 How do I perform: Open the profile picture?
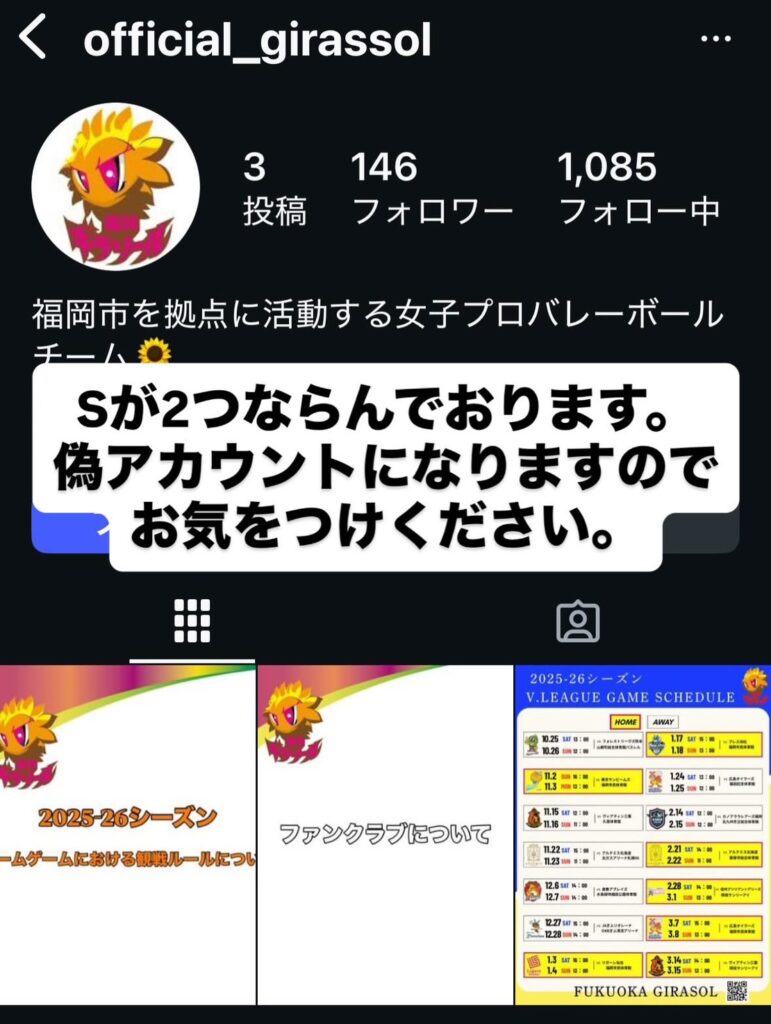(x=115, y=187)
